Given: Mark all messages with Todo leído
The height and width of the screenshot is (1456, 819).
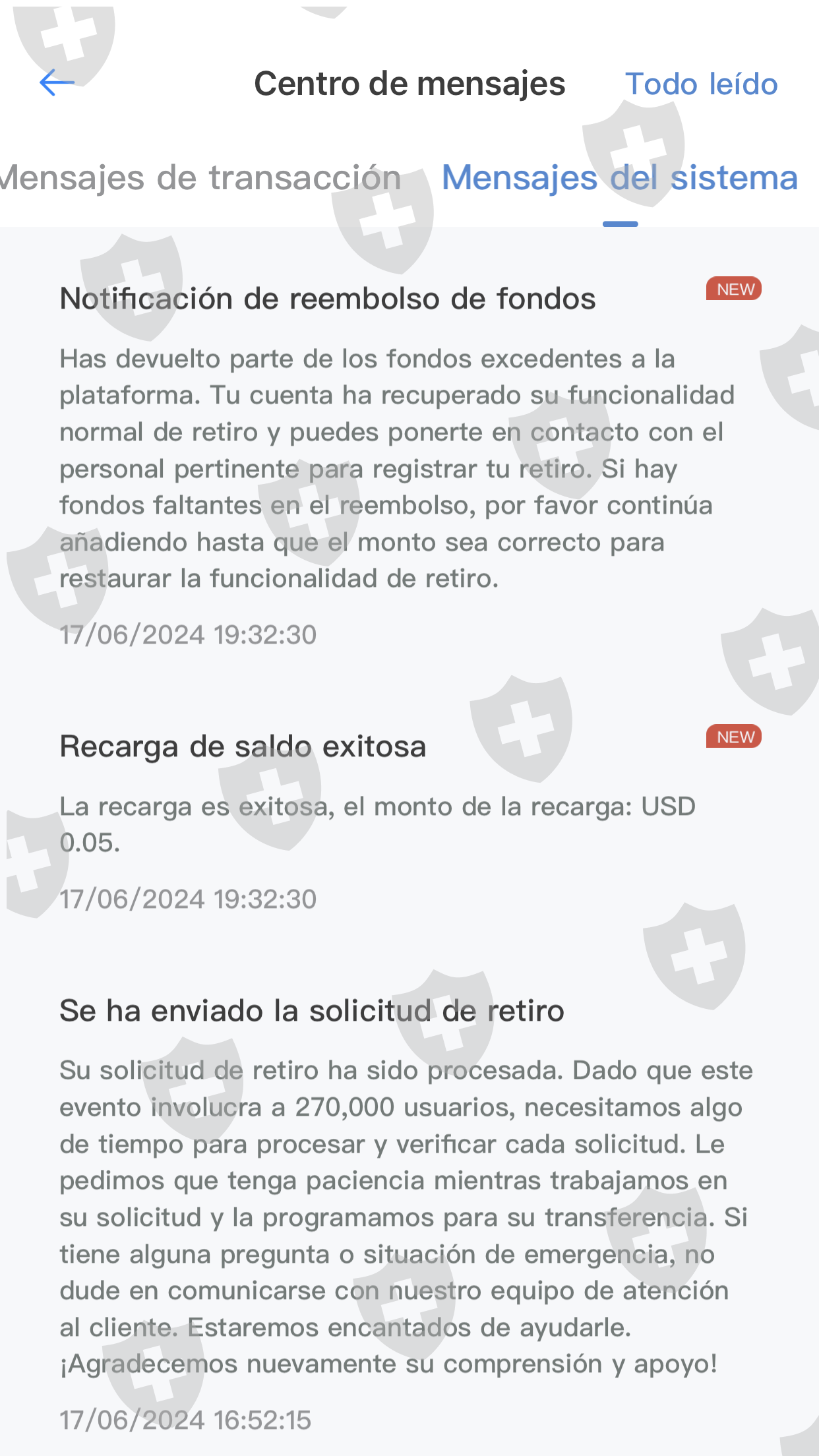Looking at the screenshot, I should pyautogui.click(x=701, y=84).
